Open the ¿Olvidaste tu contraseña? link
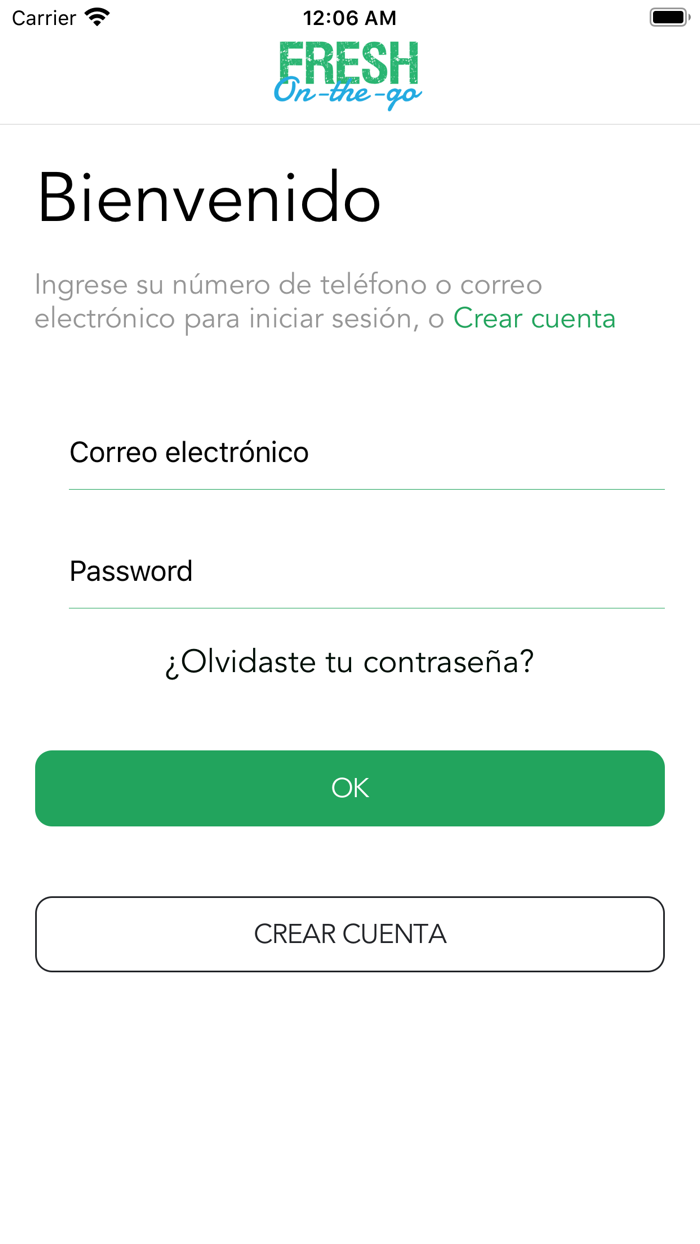The image size is (700, 1244). point(350,661)
